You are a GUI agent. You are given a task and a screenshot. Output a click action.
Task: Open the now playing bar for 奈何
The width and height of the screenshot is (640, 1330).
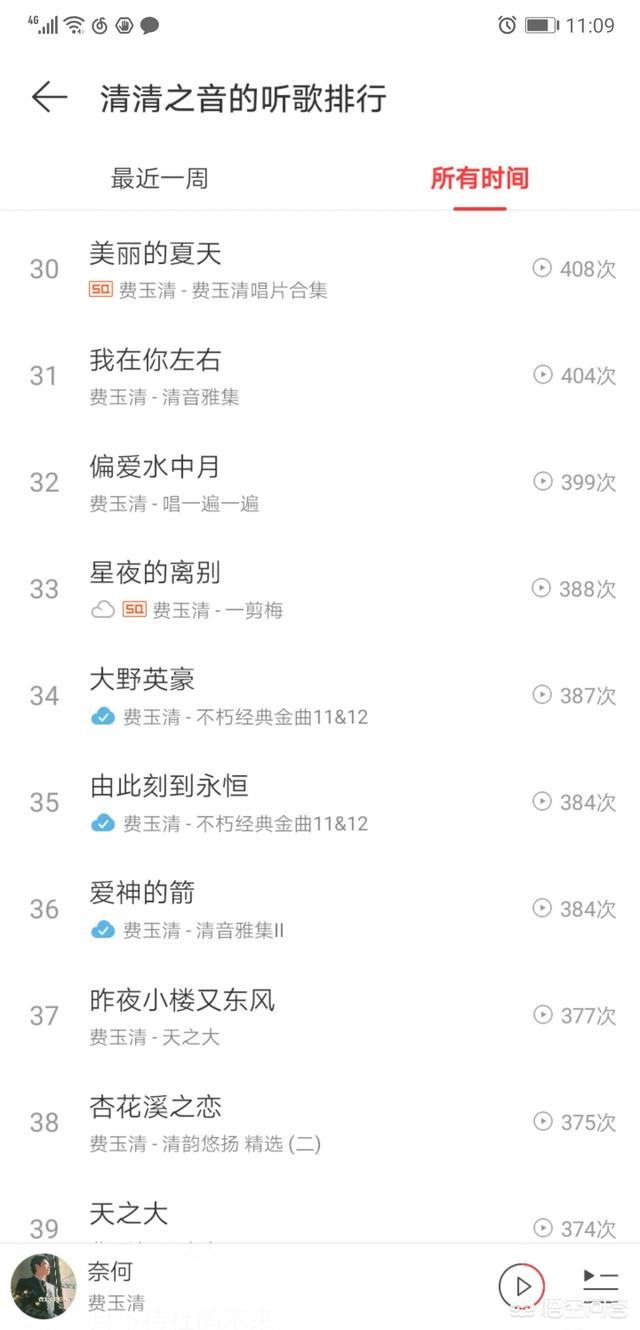coord(250,1287)
